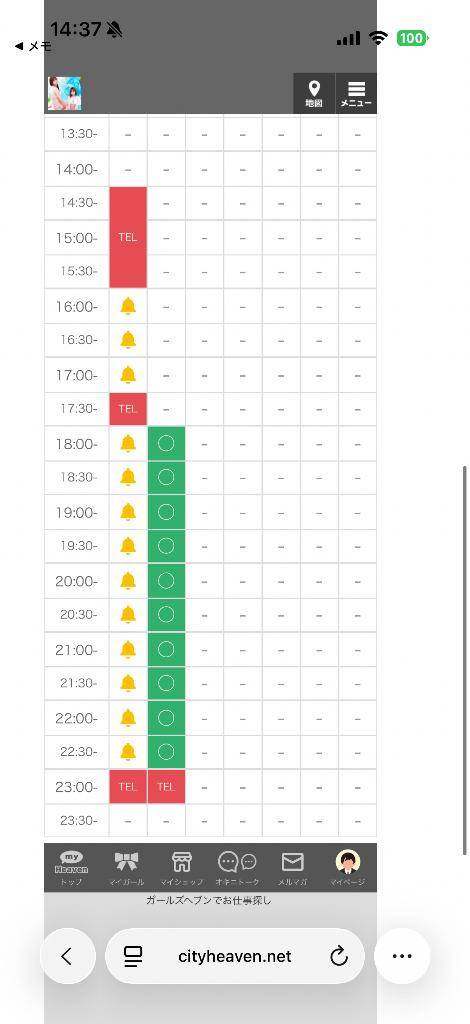Tap the bell icon at 21:00
The height and width of the screenshot is (1024, 470).
tap(128, 649)
